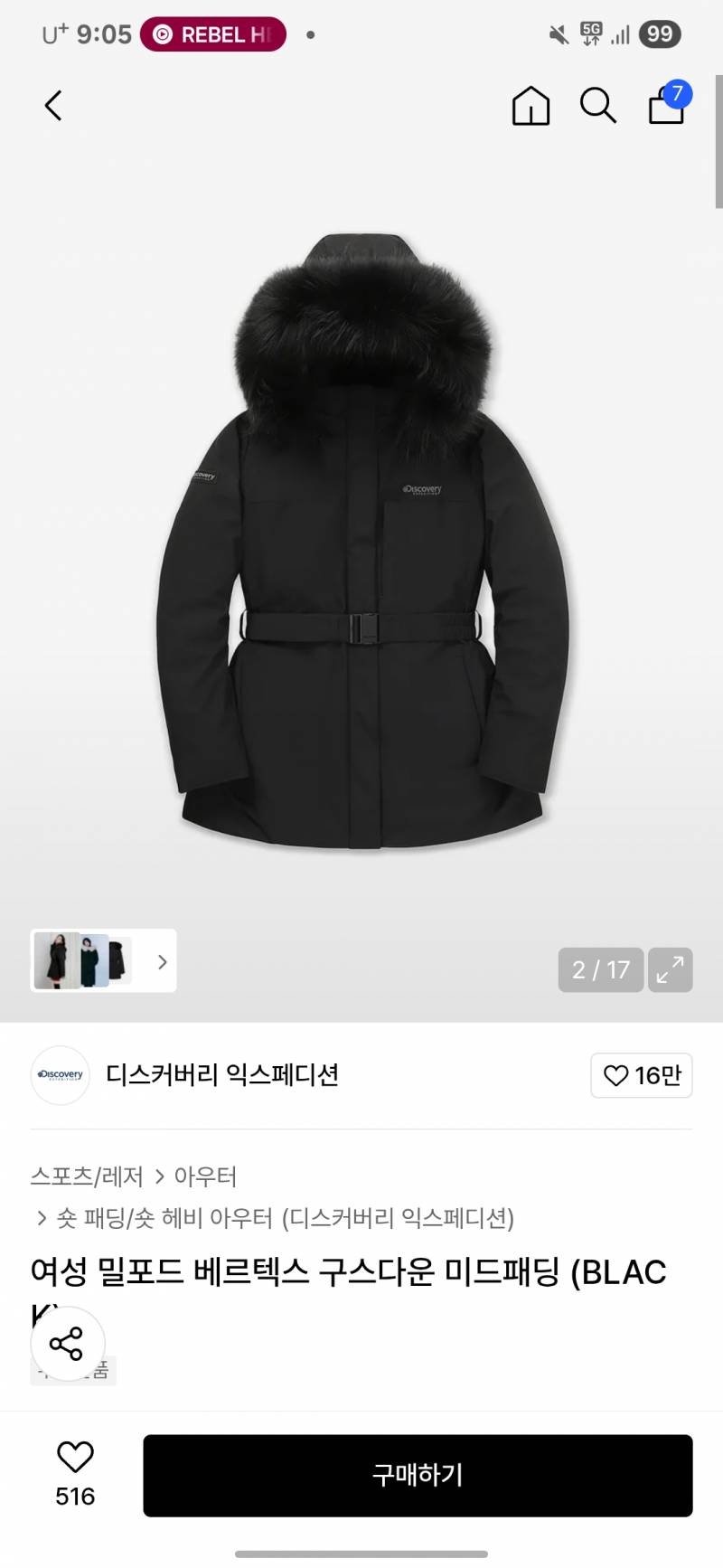The image size is (723, 1568).
Task: Open the REBEL HE notification pill
Action: point(213,34)
